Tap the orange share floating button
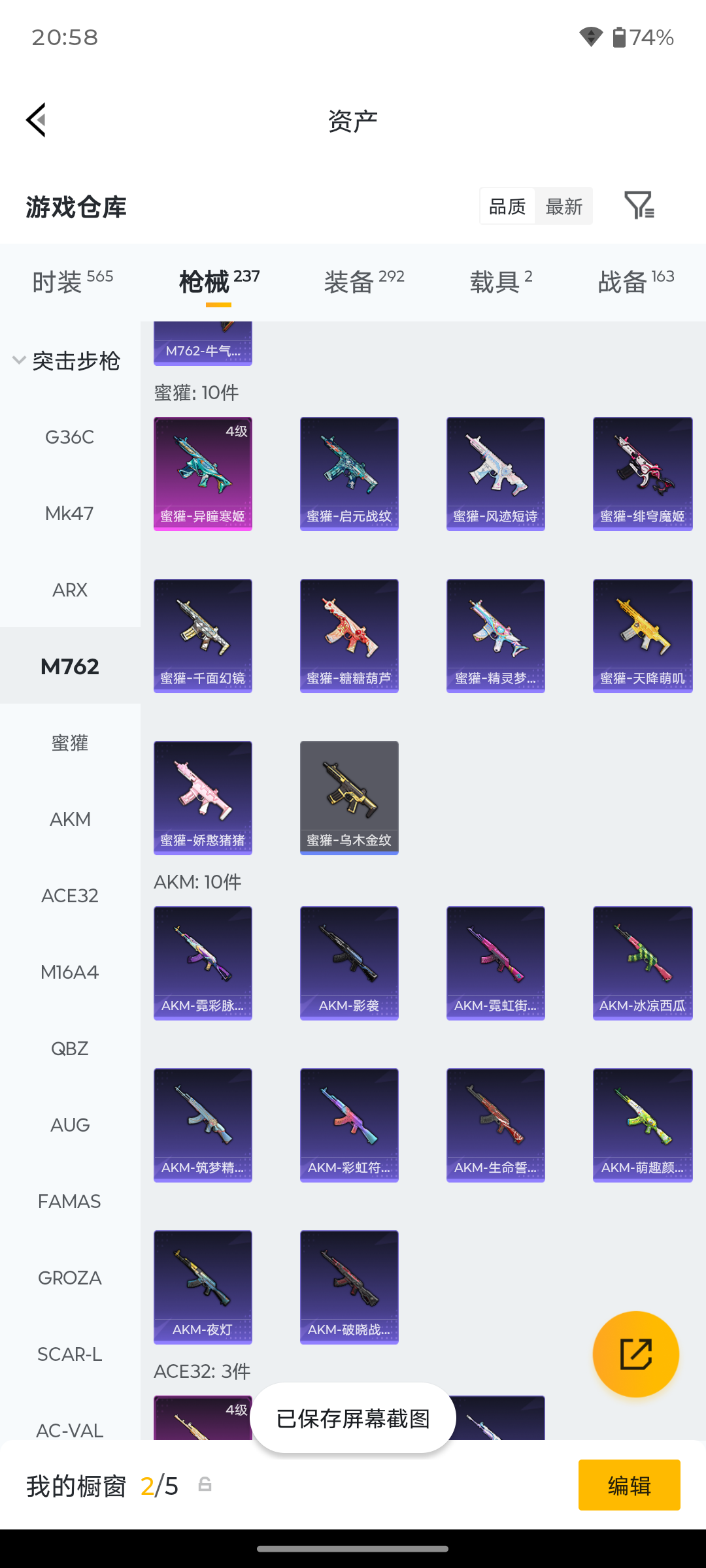The width and height of the screenshot is (706, 1568). click(x=635, y=1354)
